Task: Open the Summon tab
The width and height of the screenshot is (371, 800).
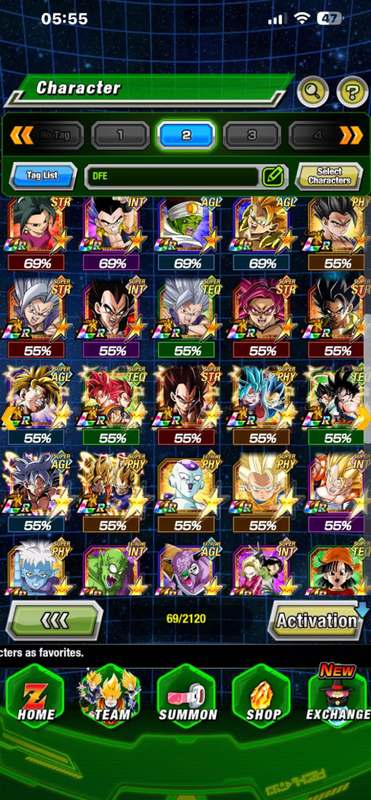Action: pyautogui.click(x=187, y=696)
